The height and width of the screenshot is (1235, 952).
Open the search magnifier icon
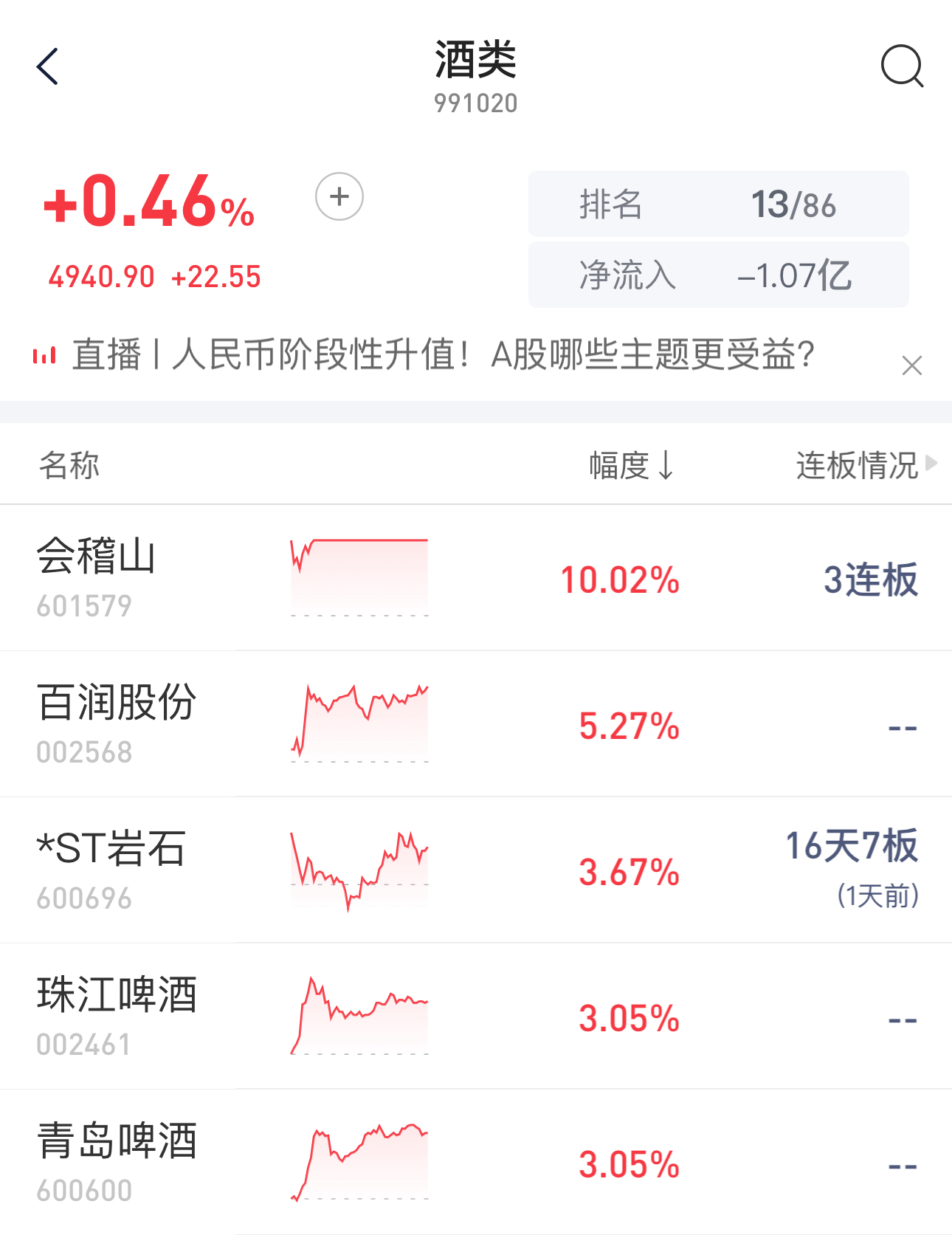[x=902, y=66]
